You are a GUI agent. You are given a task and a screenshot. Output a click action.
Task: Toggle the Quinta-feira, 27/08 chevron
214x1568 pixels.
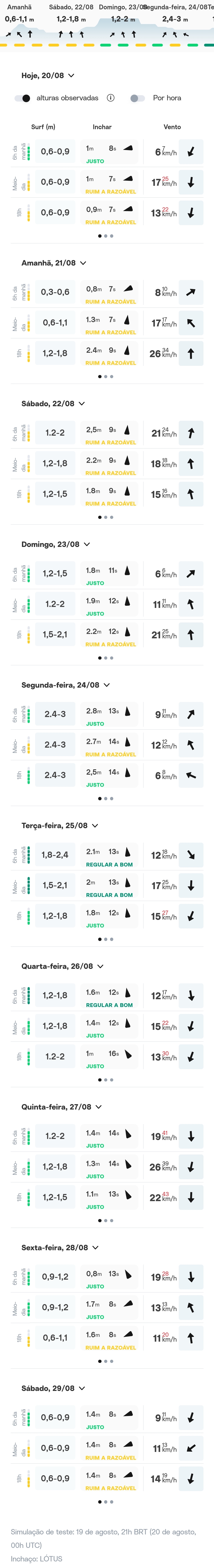pos(99,1107)
